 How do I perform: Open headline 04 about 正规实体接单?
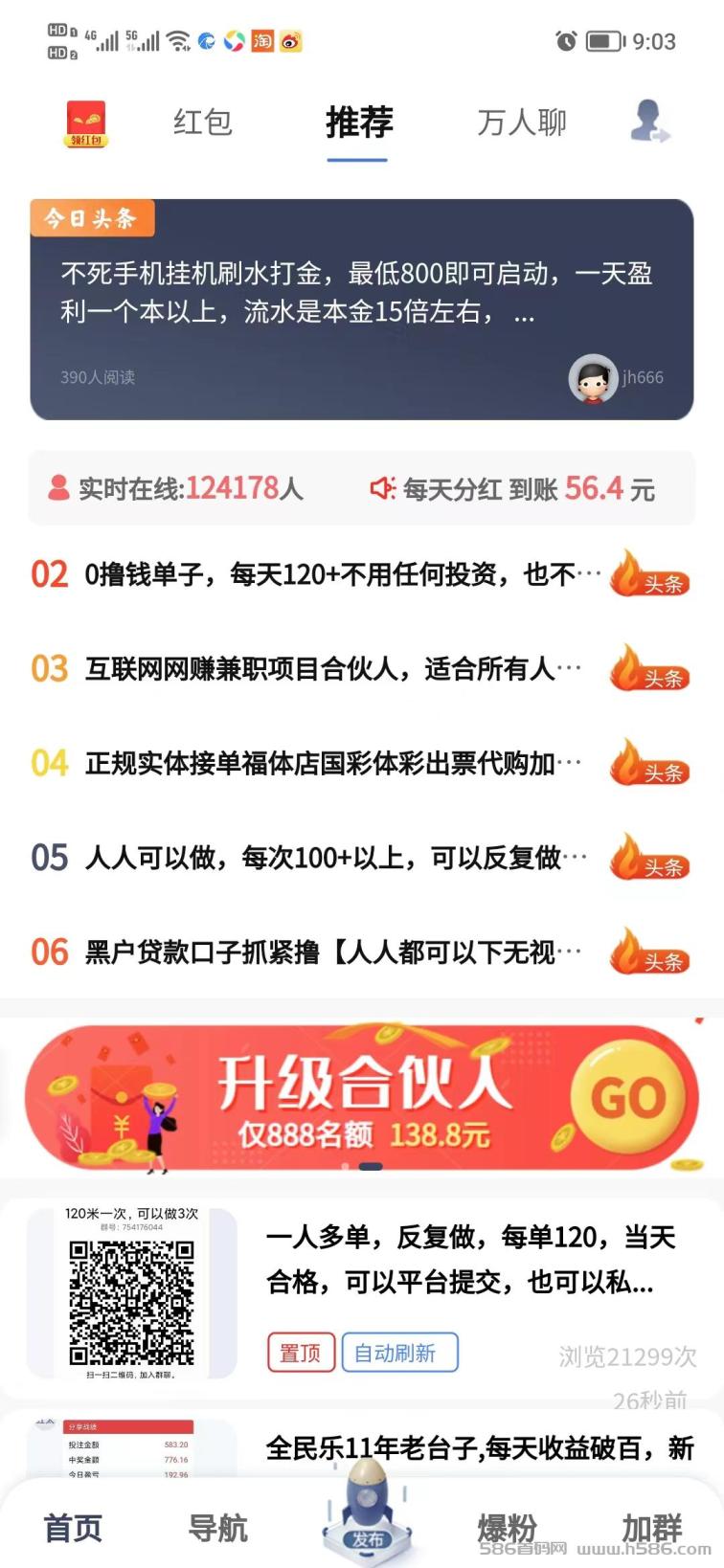tap(361, 763)
